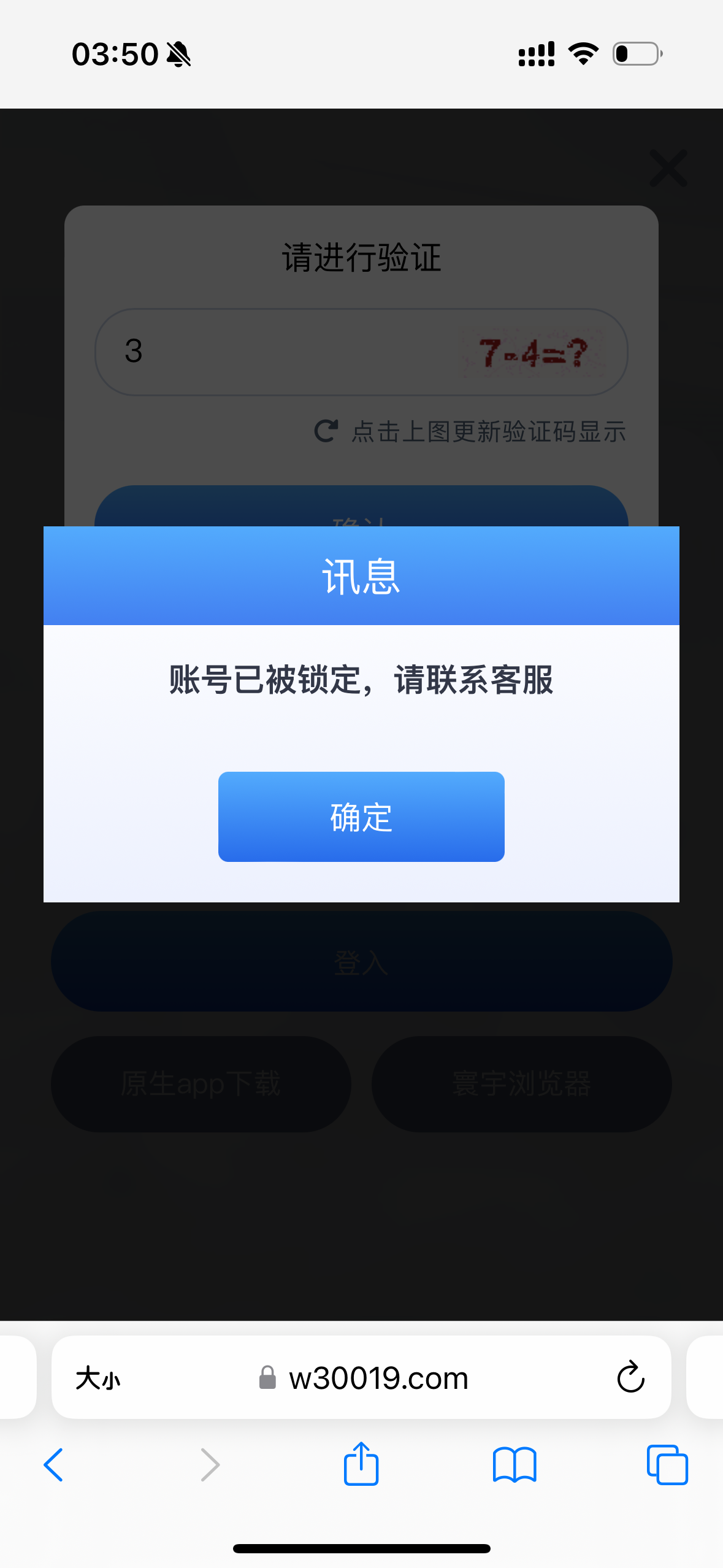This screenshot has width=723, height=1568.
Task: Tap the w30019.com address field
Action: [x=377, y=1378]
